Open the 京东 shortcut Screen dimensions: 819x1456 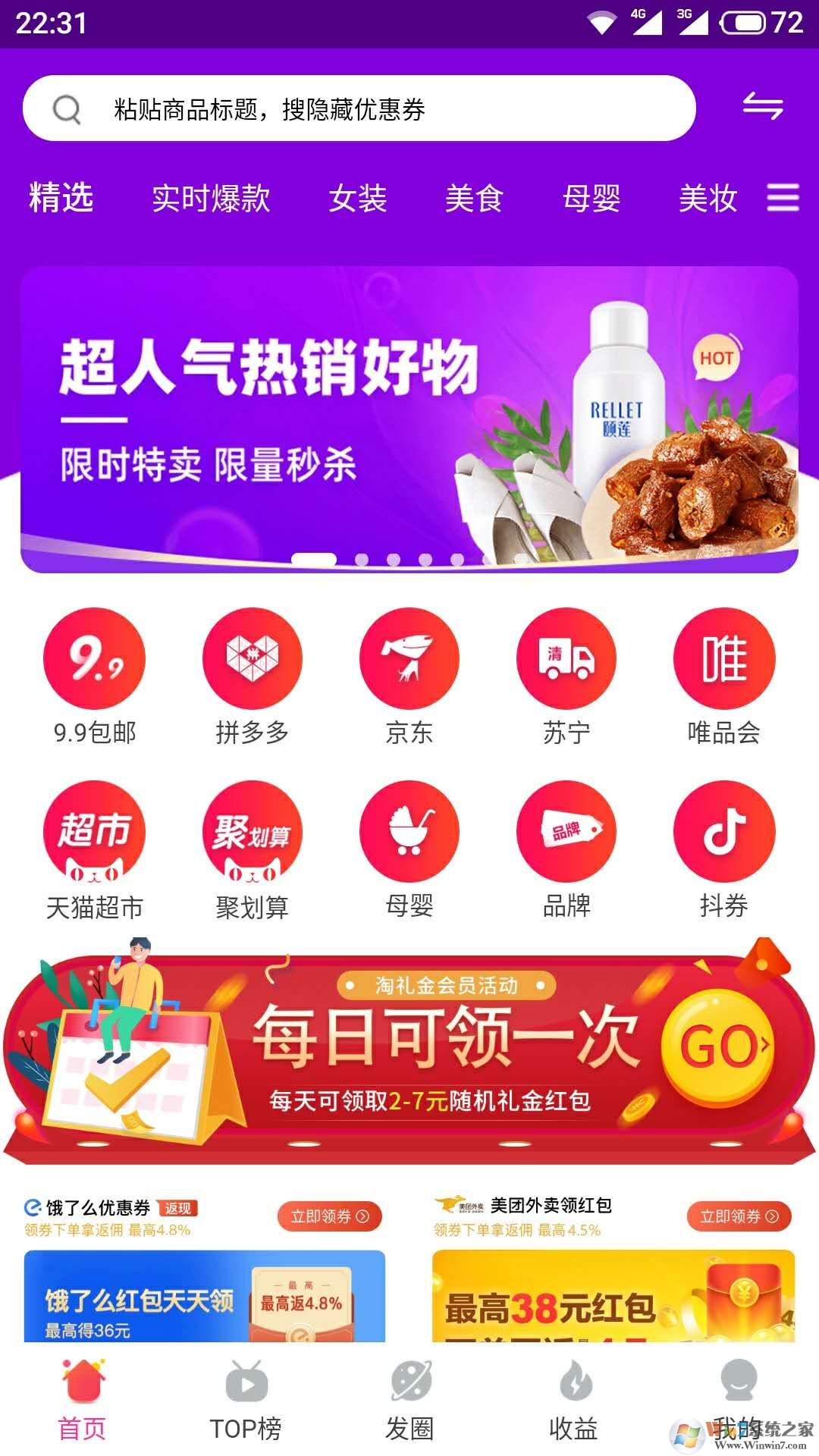[409, 676]
